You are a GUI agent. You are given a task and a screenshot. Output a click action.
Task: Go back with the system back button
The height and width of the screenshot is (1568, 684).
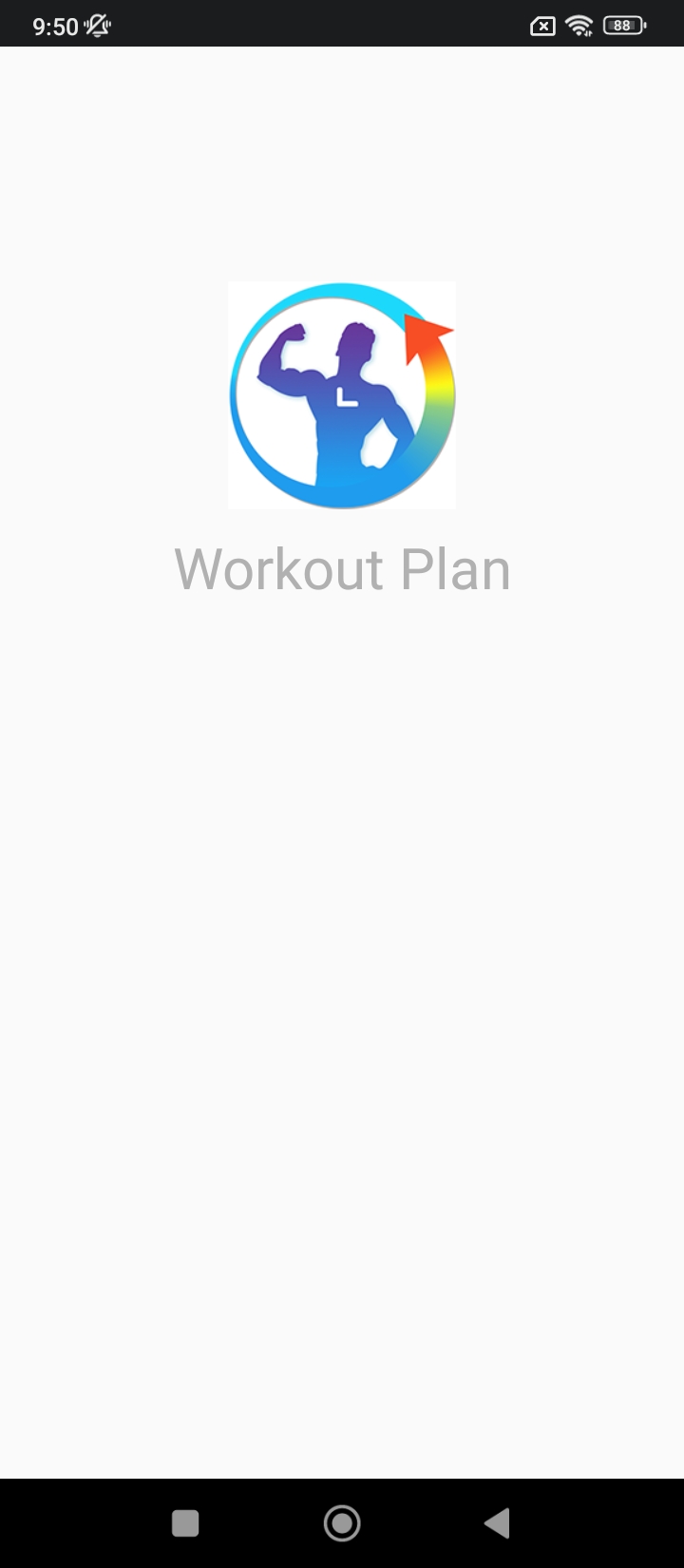[x=497, y=1523]
